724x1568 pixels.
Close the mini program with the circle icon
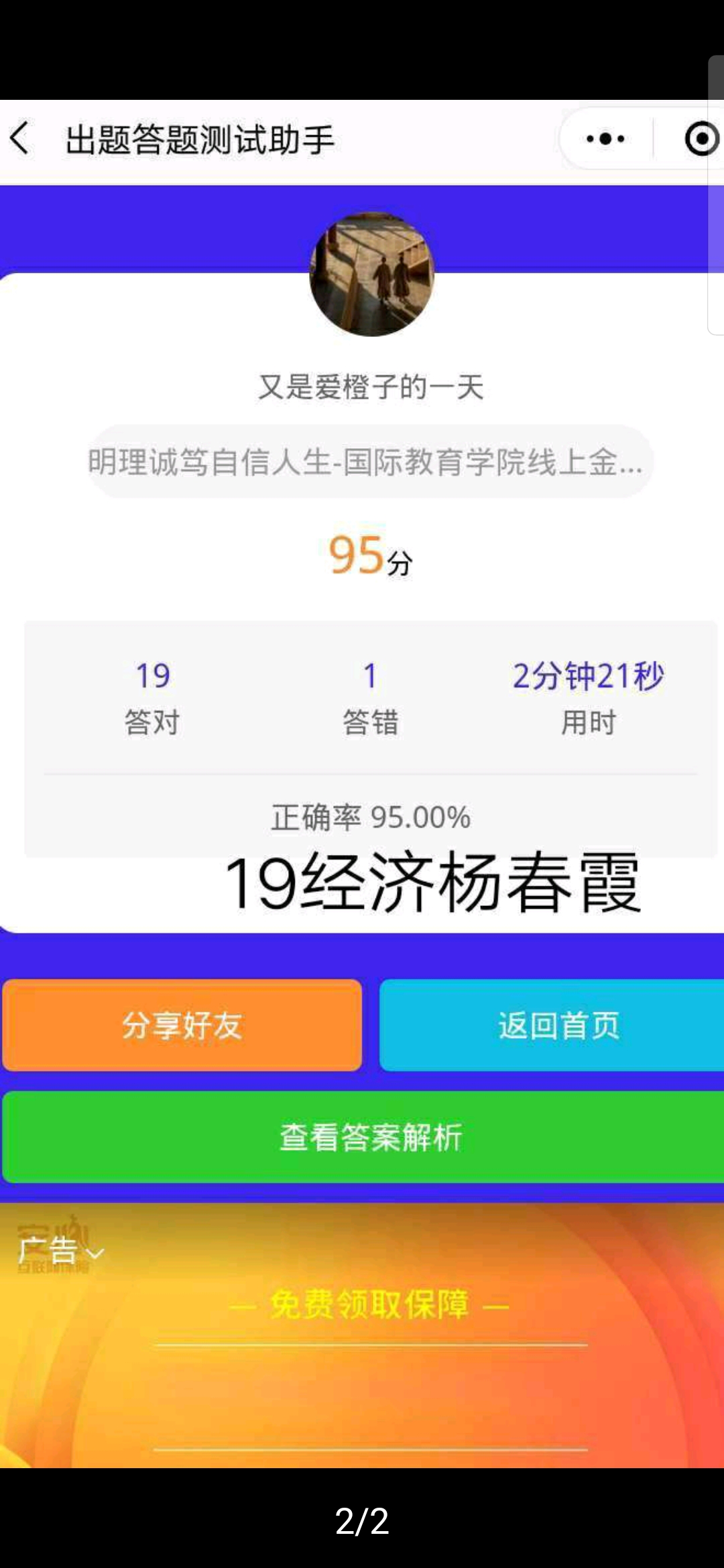tap(701, 139)
